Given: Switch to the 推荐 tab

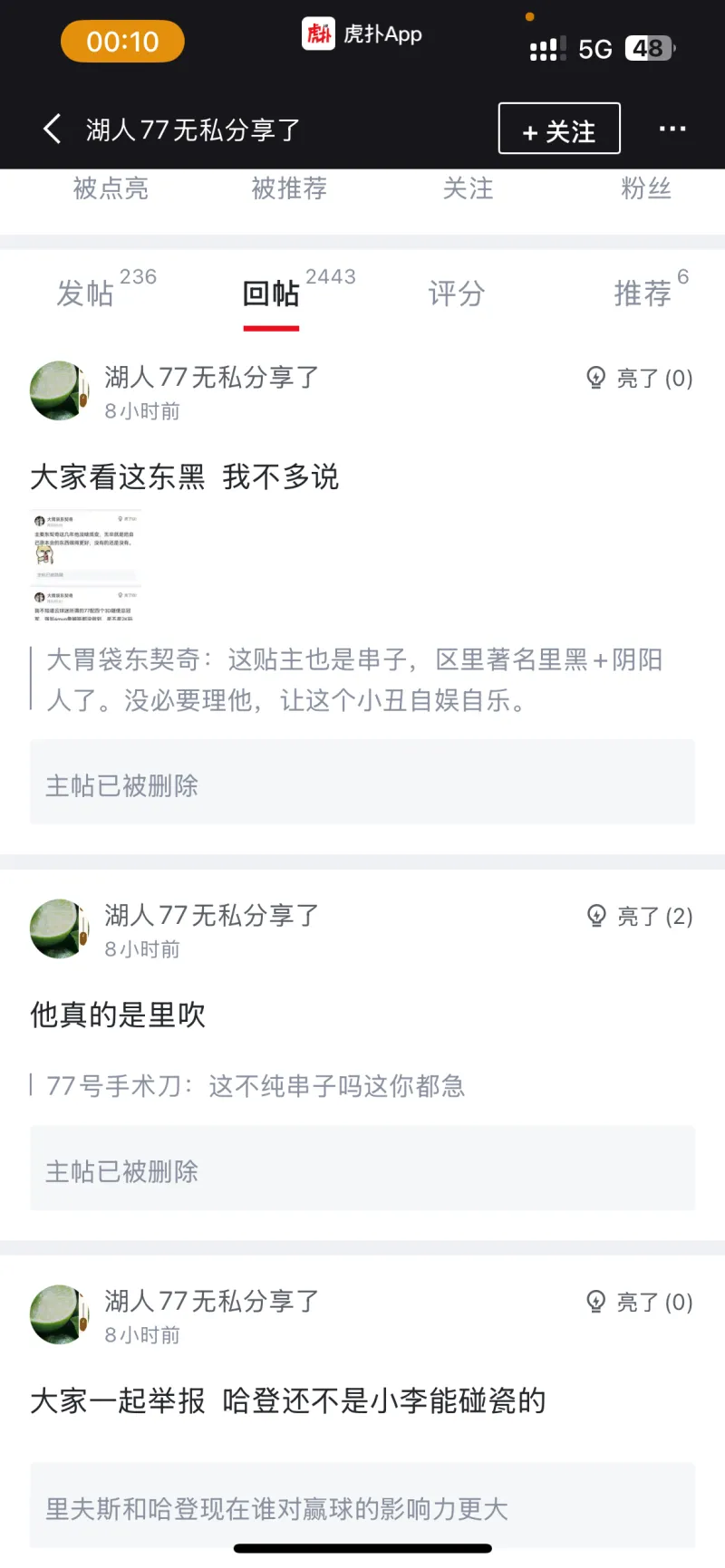Looking at the screenshot, I should 643,293.
